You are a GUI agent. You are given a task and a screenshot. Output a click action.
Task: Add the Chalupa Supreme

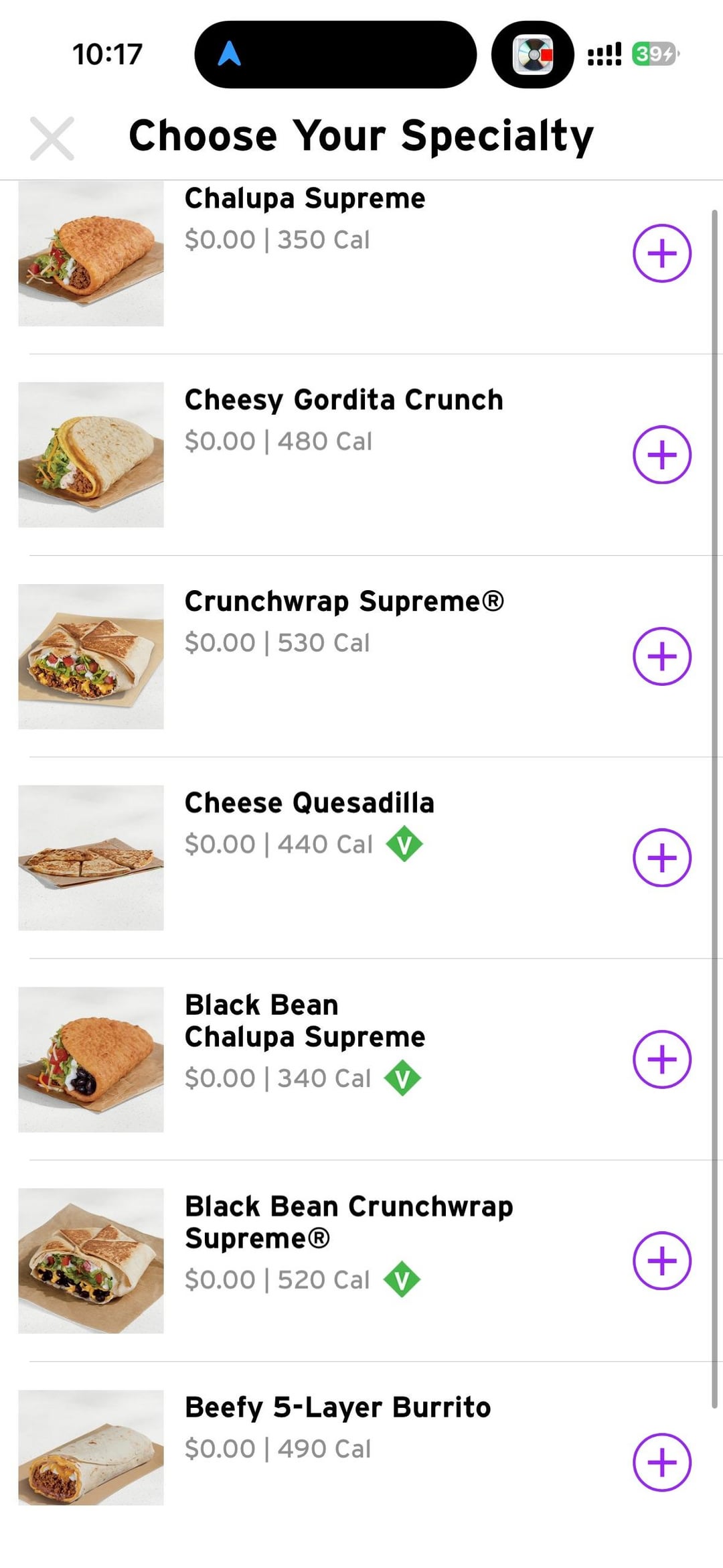(x=661, y=253)
